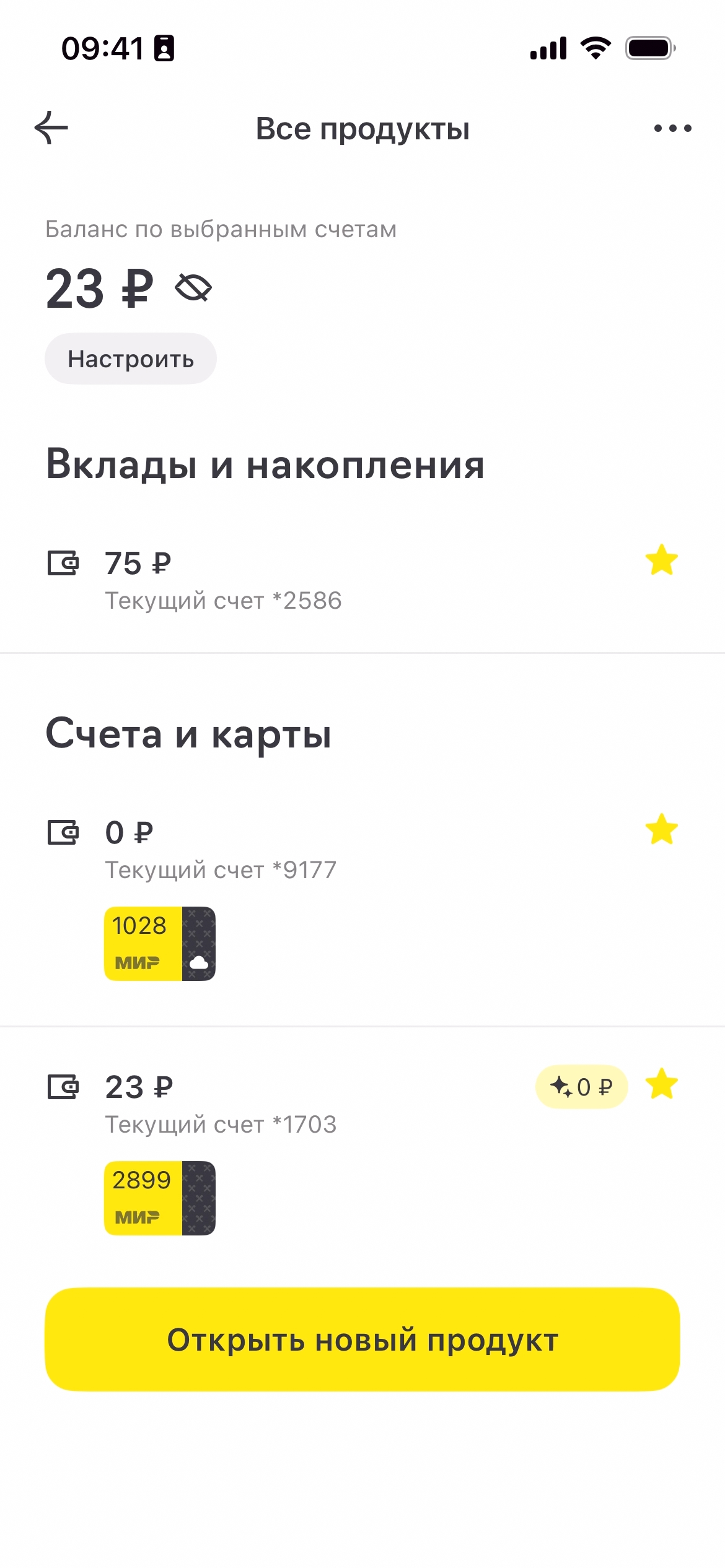
Task: Open current account *9177
Action: 221,850
